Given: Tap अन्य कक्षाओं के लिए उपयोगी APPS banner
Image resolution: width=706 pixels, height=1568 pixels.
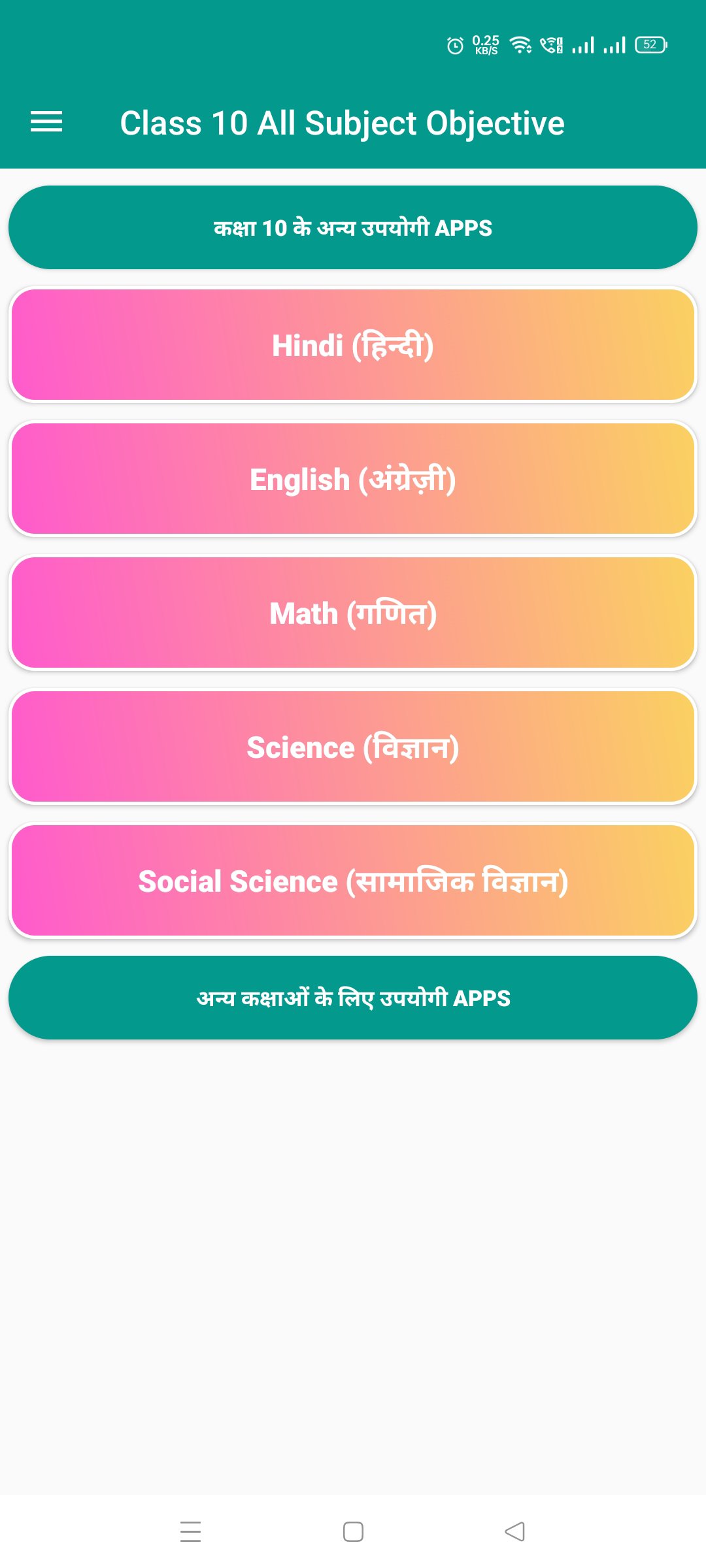Looking at the screenshot, I should click(x=353, y=998).
